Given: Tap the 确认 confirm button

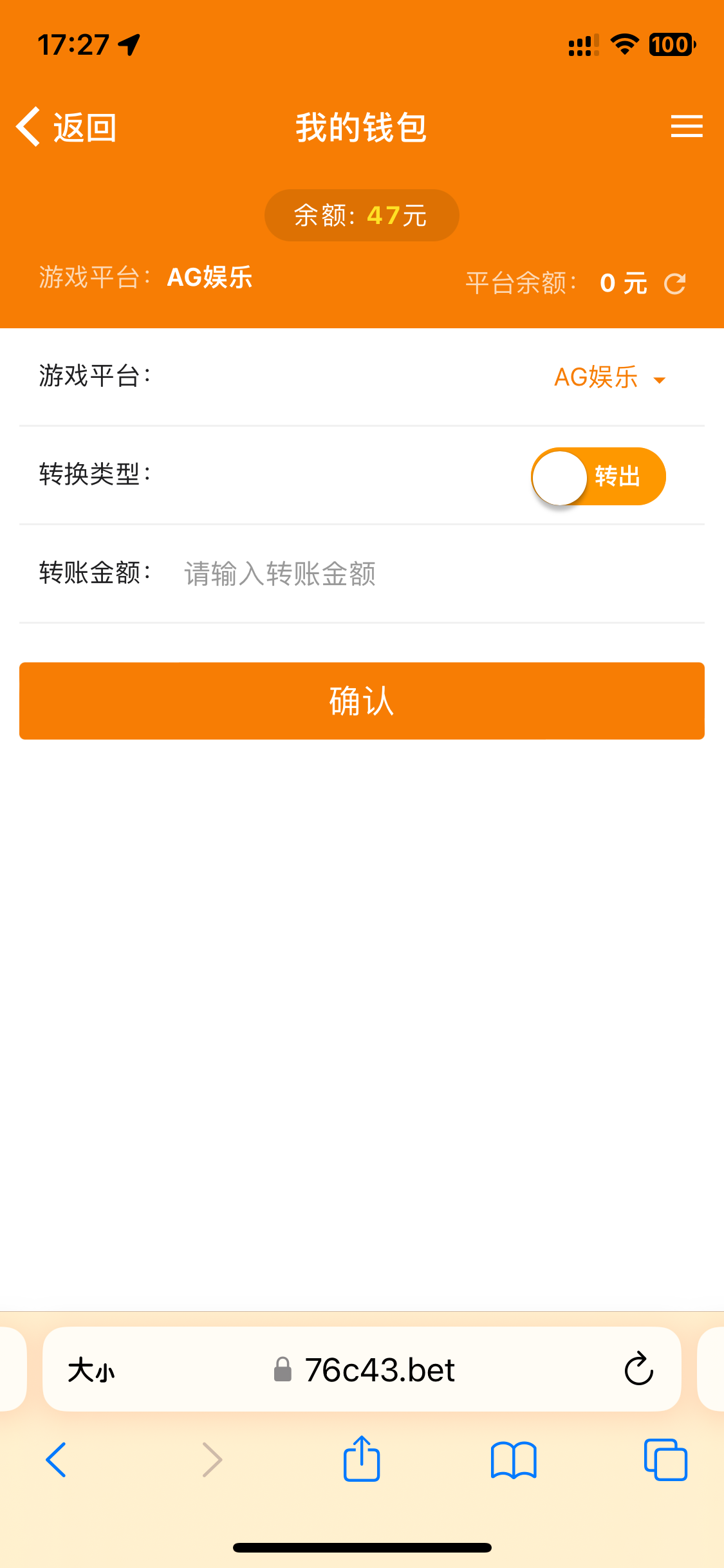Looking at the screenshot, I should [362, 700].
